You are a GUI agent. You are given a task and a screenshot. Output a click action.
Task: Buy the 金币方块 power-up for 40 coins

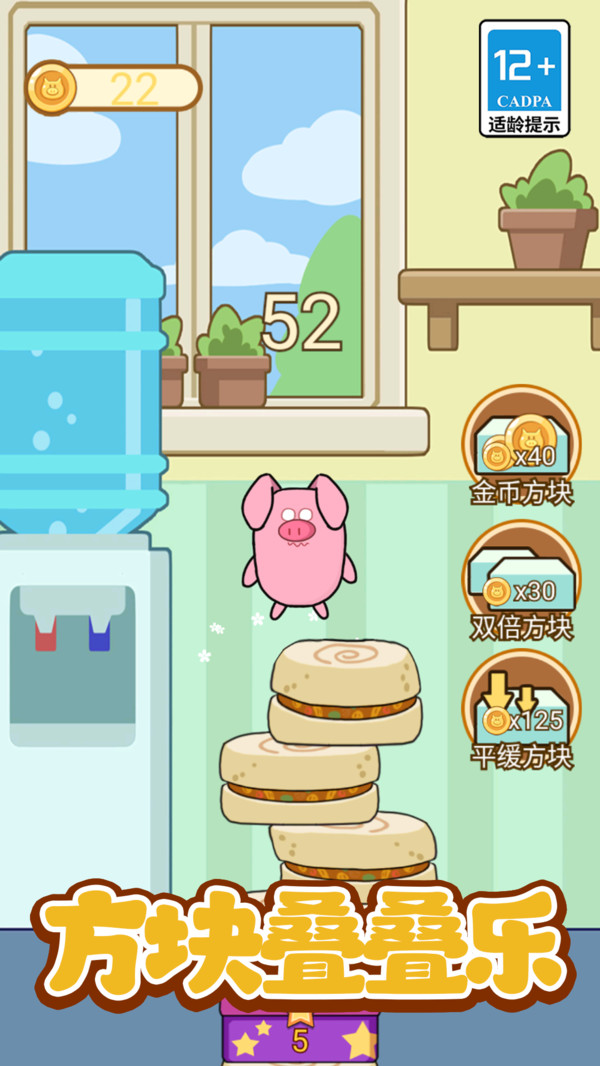tap(521, 445)
